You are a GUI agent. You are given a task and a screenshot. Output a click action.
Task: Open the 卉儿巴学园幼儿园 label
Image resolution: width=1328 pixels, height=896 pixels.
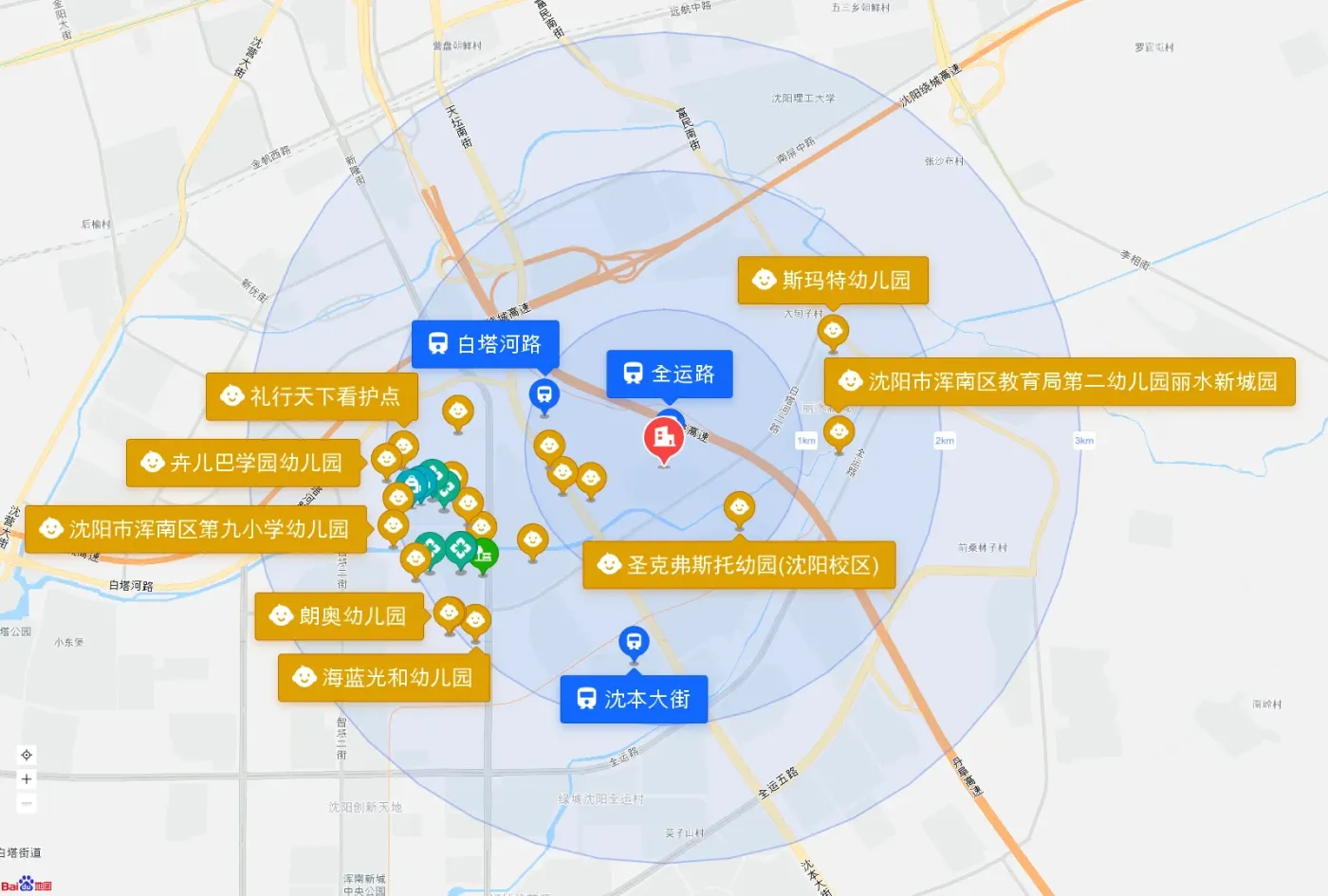(244, 463)
